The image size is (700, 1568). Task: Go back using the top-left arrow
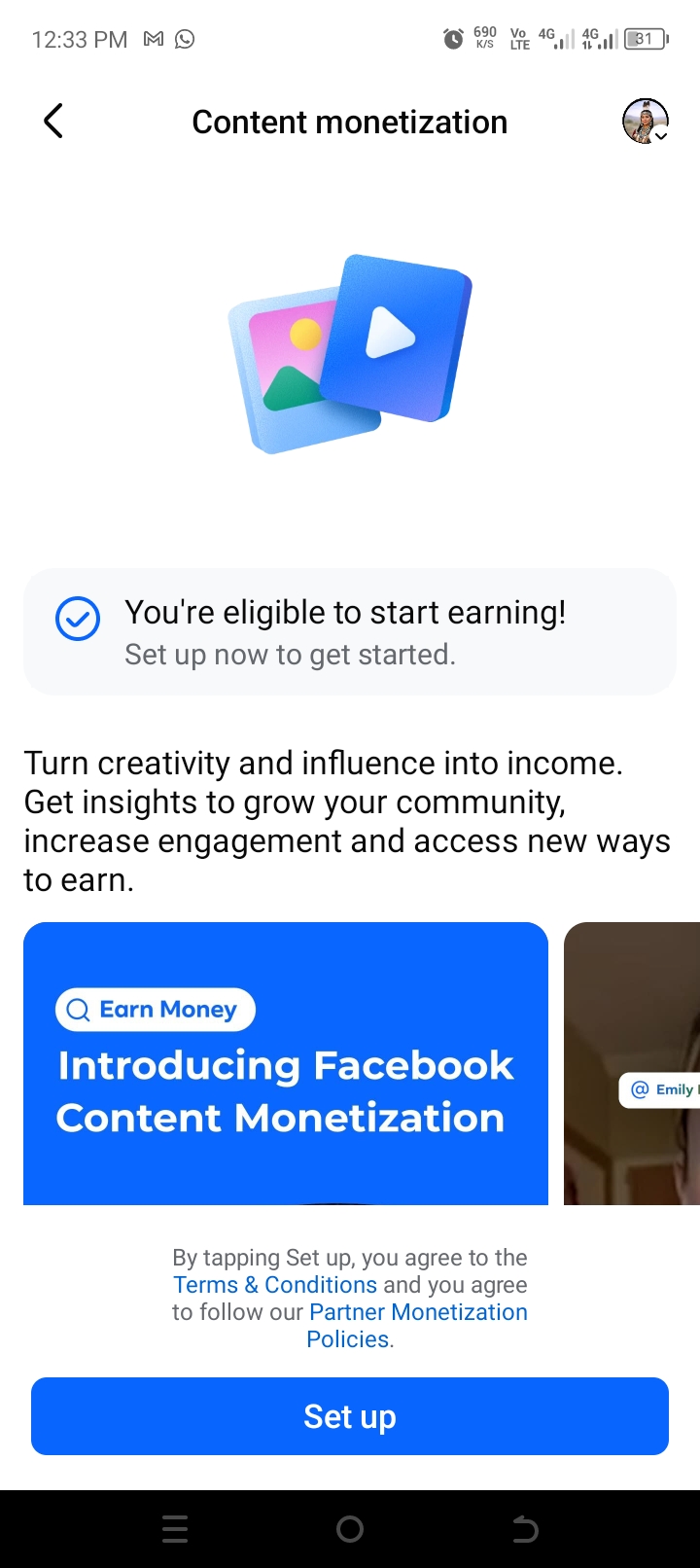click(53, 122)
